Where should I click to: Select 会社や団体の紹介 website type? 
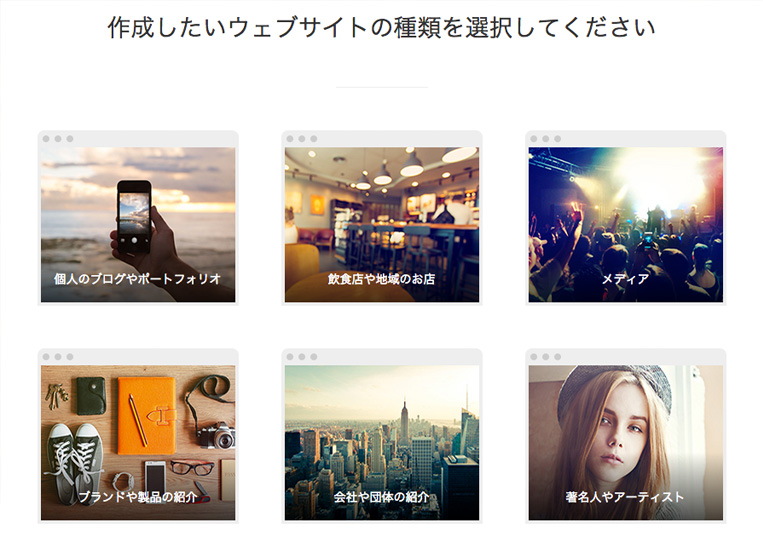click(x=381, y=441)
